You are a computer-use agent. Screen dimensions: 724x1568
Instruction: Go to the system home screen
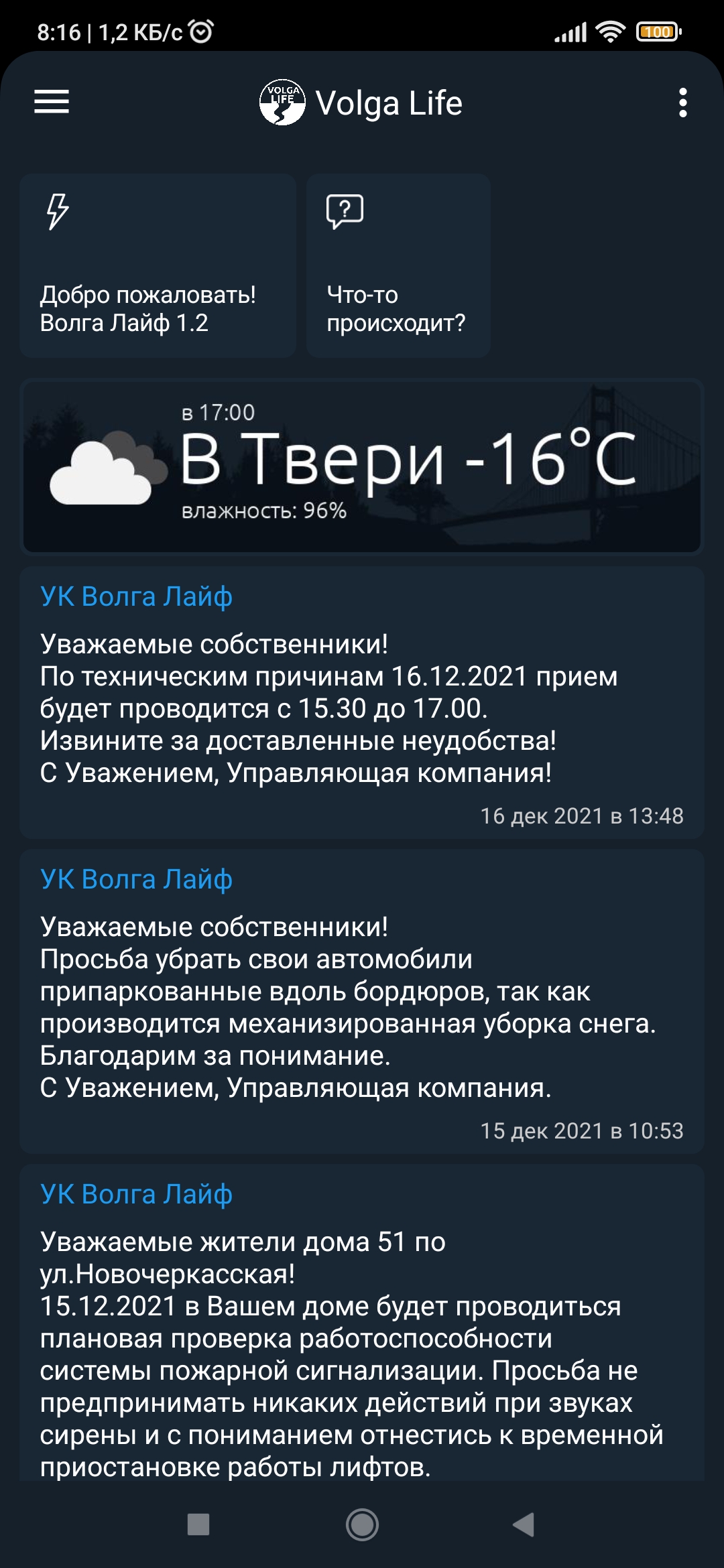362,1524
